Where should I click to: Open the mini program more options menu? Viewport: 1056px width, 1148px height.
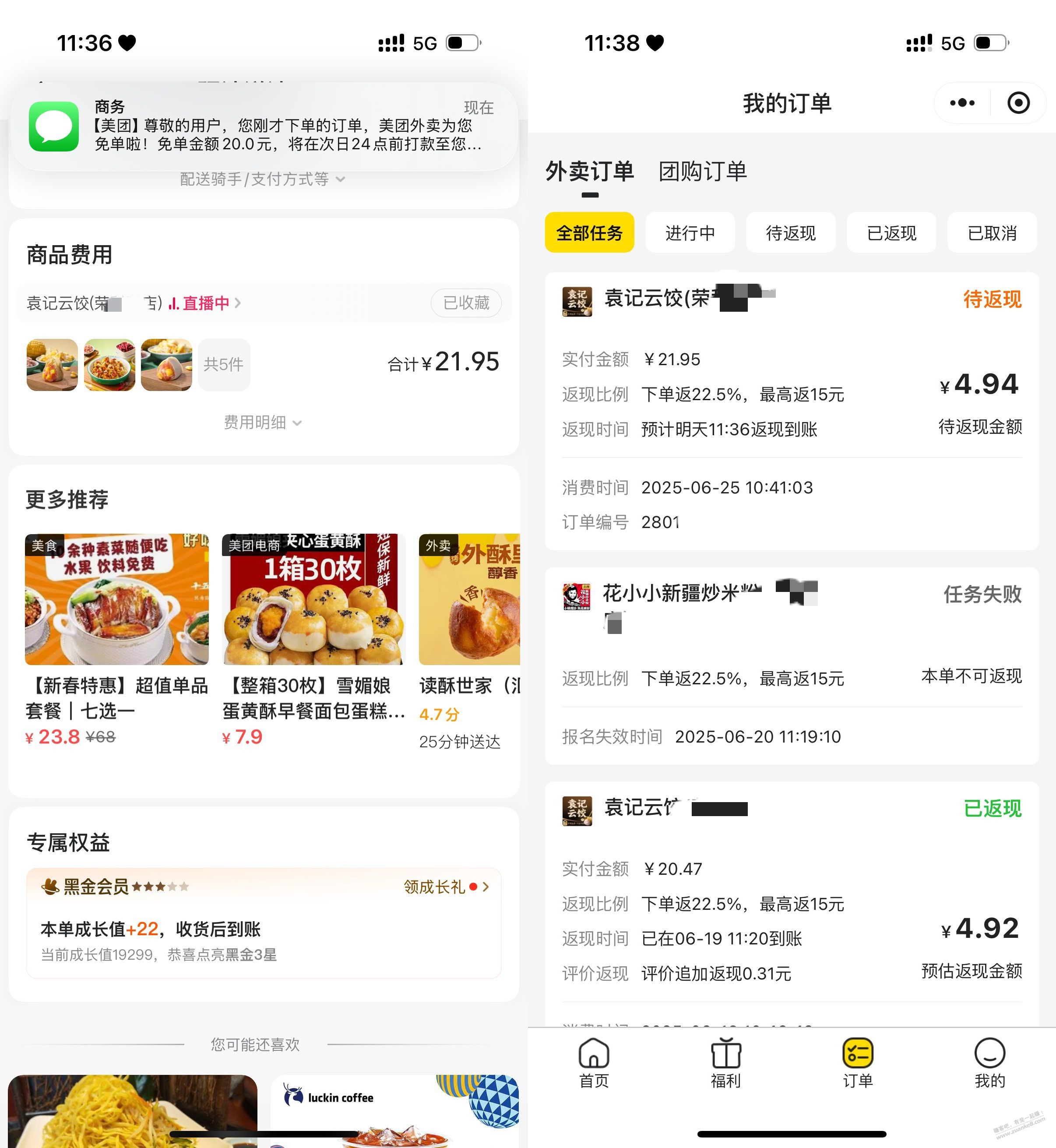click(x=962, y=103)
